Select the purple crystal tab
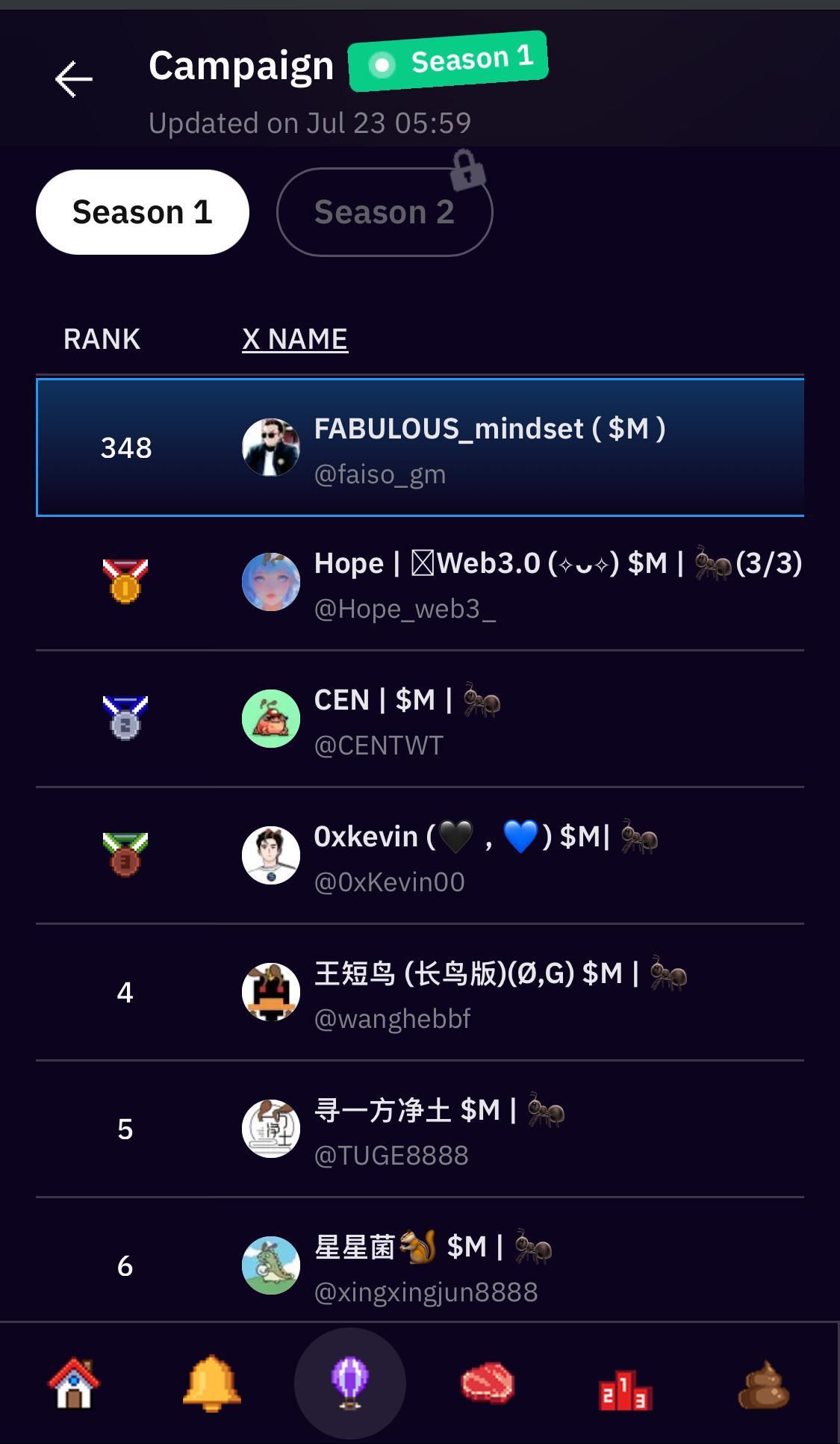Viewport: 840px width, 1444px height. 349,1383
